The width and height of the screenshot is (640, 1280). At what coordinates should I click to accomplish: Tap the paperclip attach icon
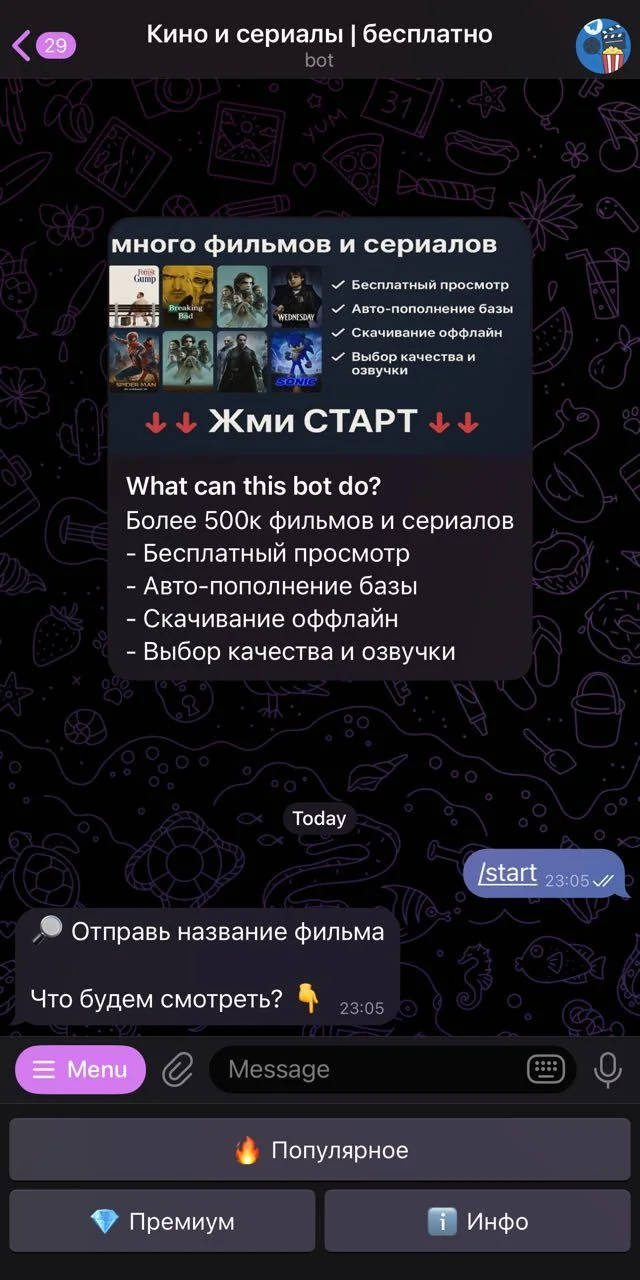click(x=177, y=1070)
